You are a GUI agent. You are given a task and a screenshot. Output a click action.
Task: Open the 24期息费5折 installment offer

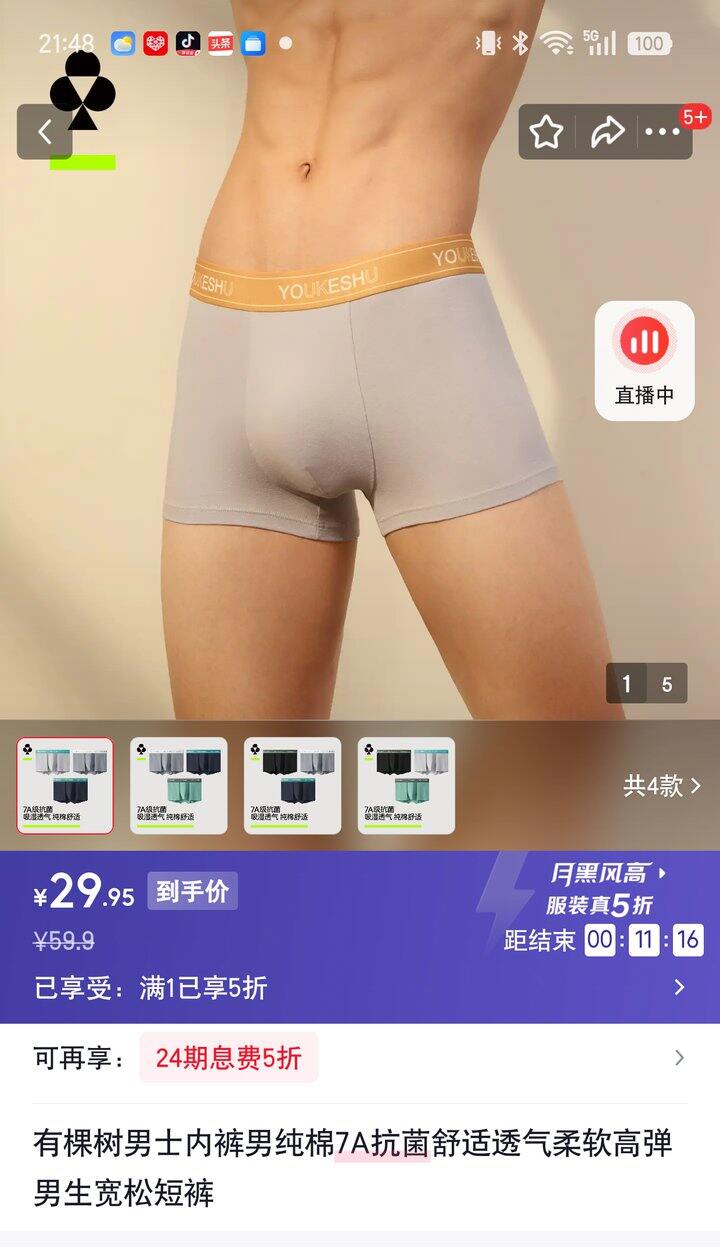(228, 1059)
